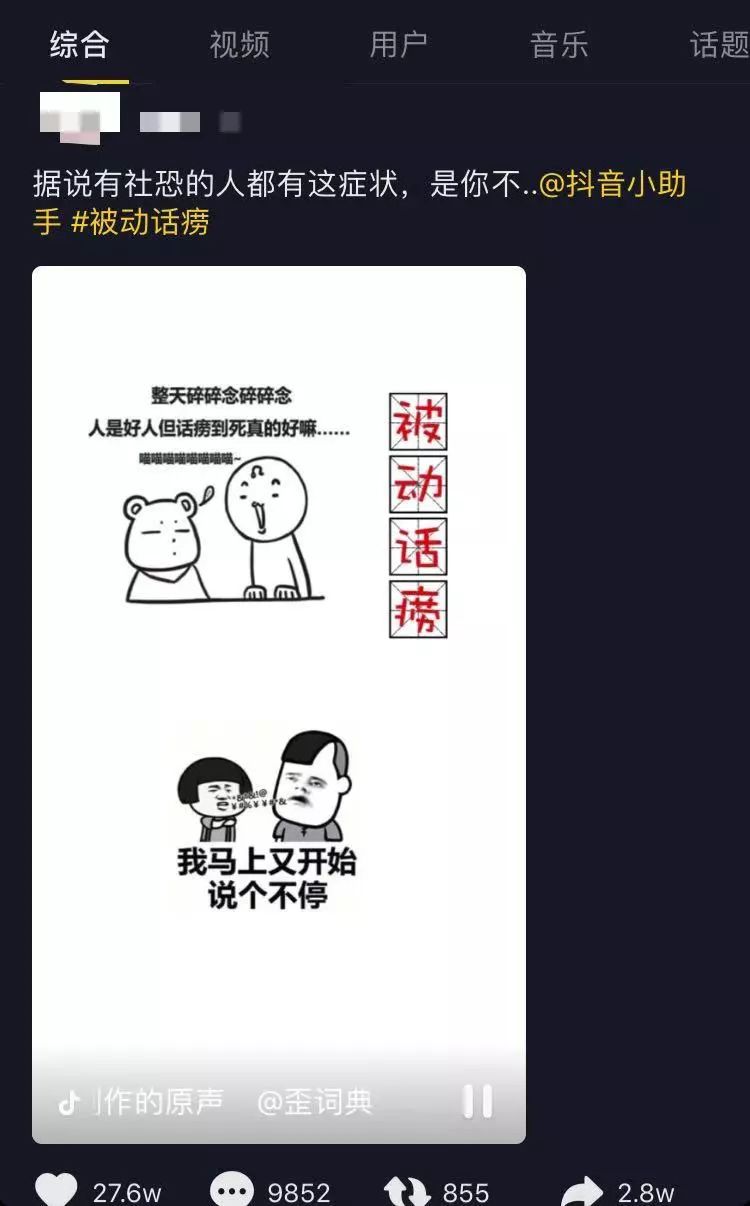The image size is (750, 1206).
Task: Like the post with 27.6w likes
Action: 57,1190
